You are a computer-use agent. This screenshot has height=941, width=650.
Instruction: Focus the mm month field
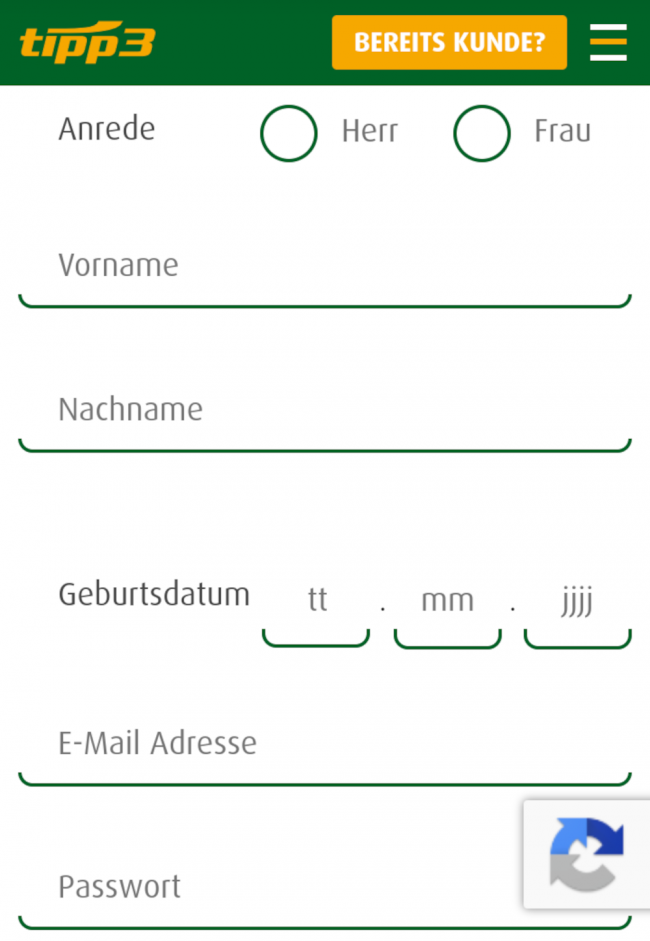pyautogui.click(x=447, y=603)
